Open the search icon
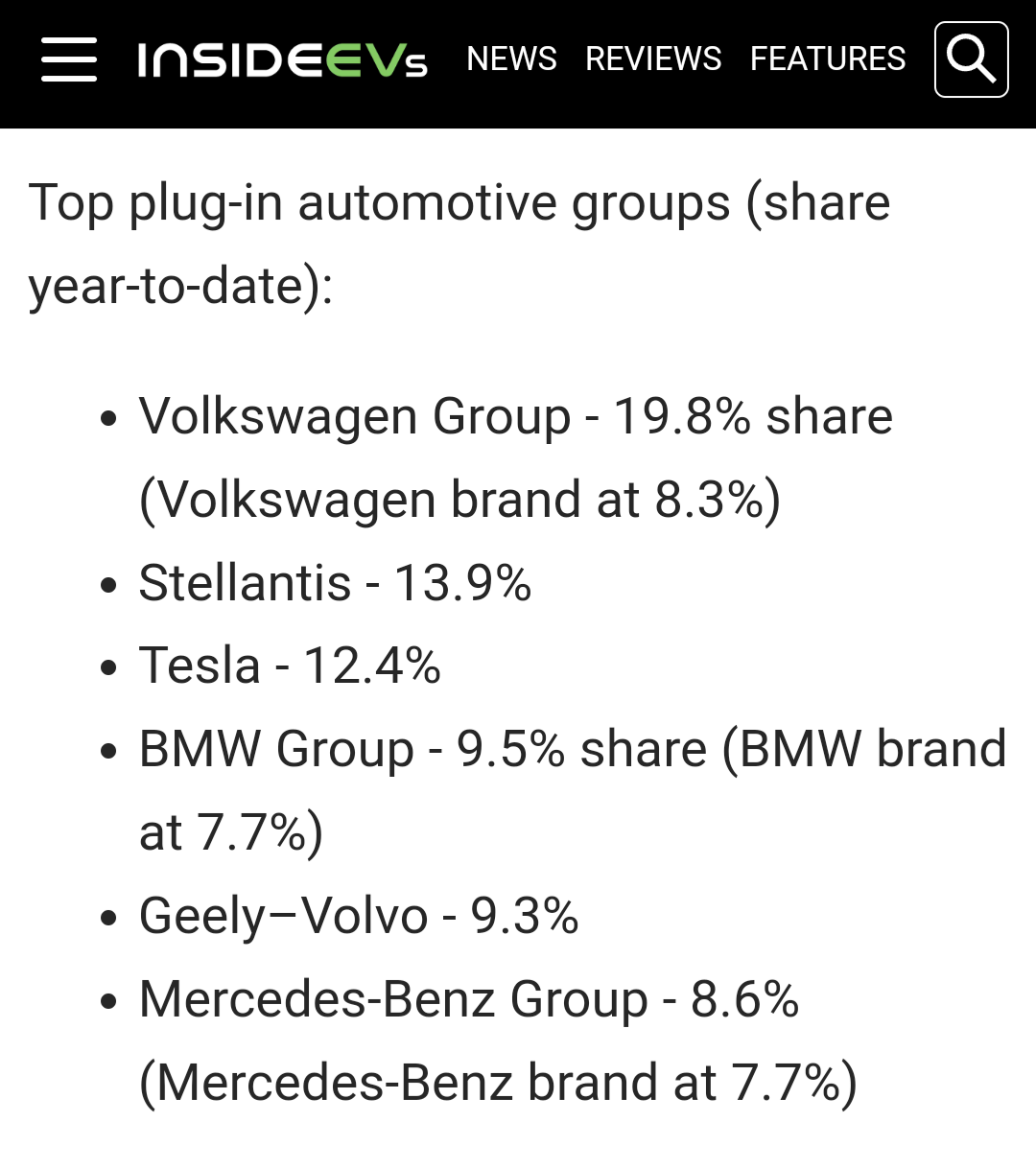This screenshot has width=1036, height=1169. click(x=971, y=59)
